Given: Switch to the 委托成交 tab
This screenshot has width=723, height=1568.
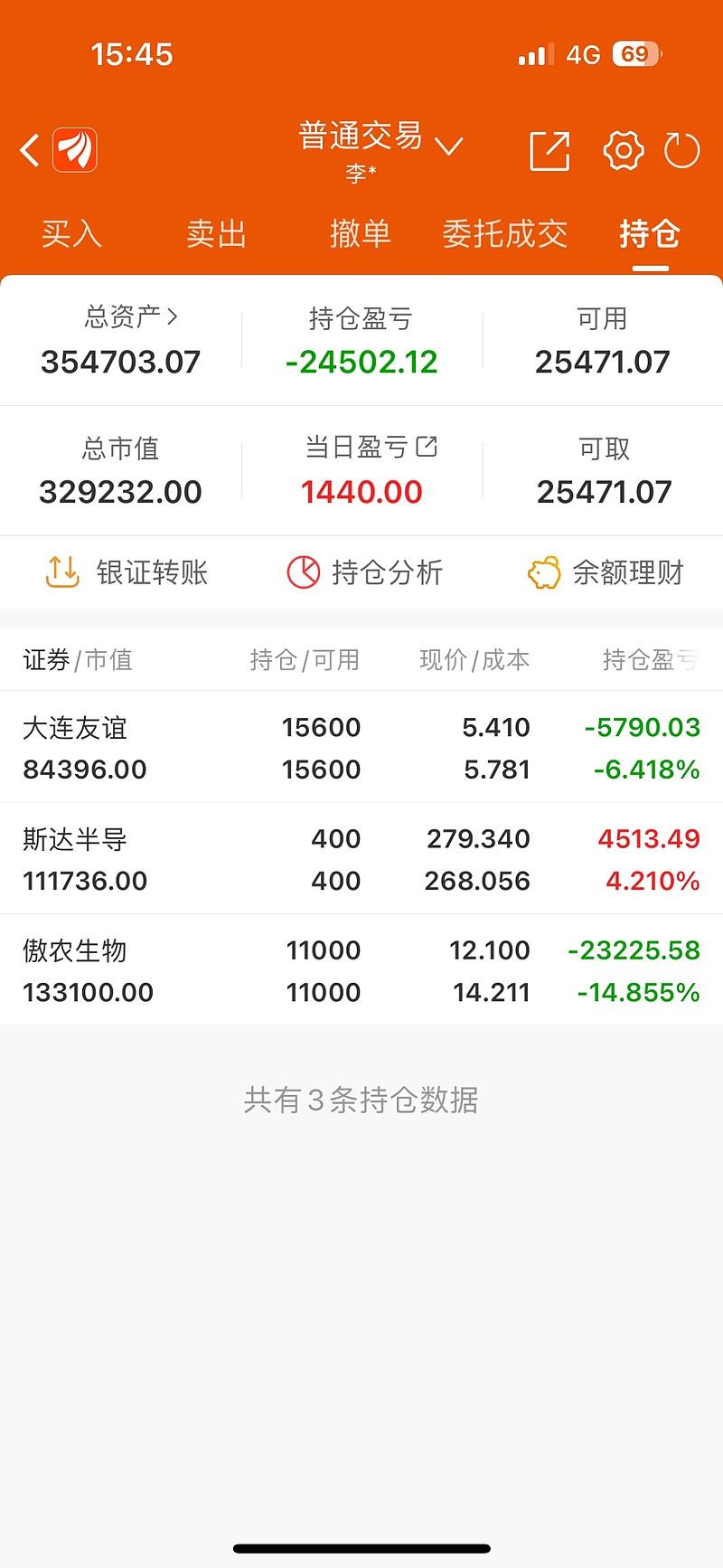Looking at the screenshot, I should pos(505,234).
